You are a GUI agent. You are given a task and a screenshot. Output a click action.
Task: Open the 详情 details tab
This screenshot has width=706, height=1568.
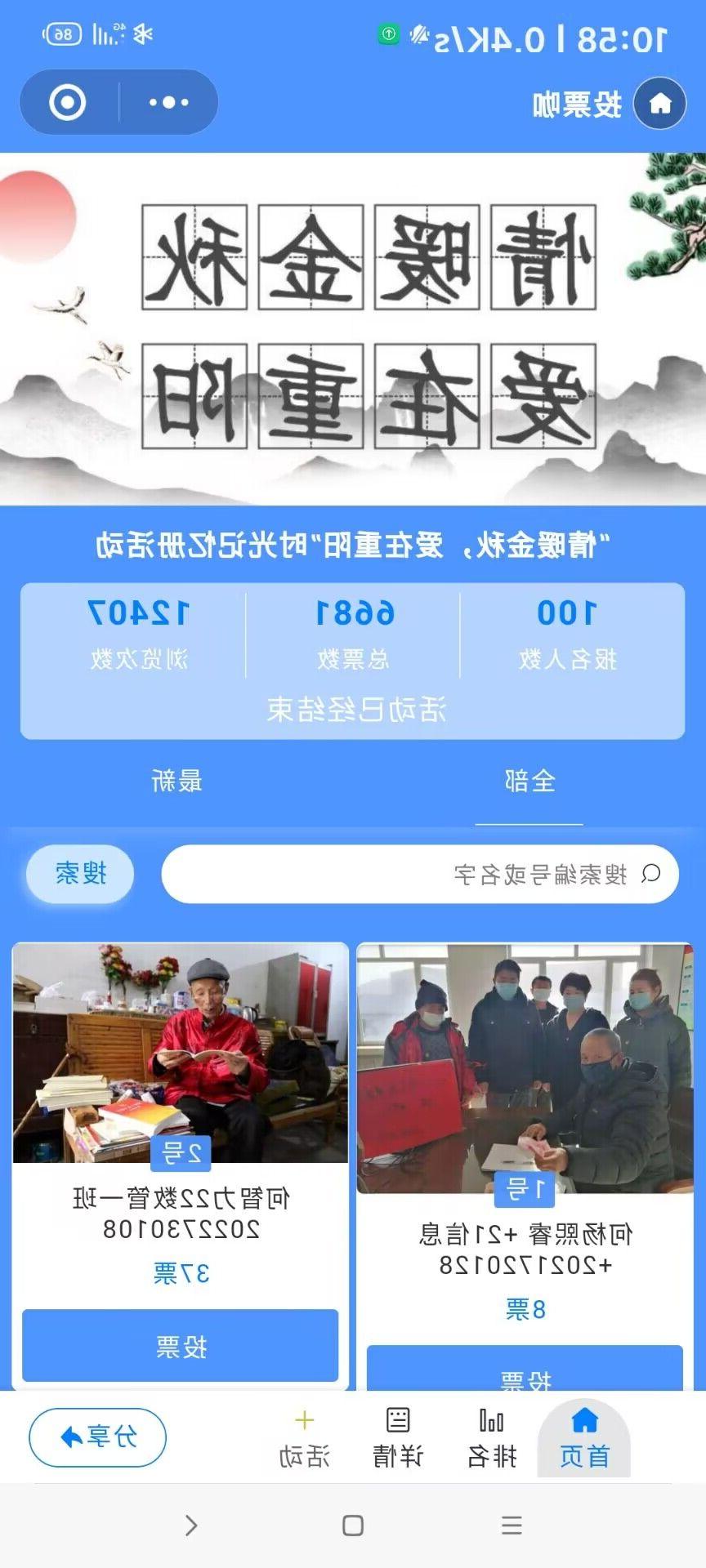tap(398, 1441)
